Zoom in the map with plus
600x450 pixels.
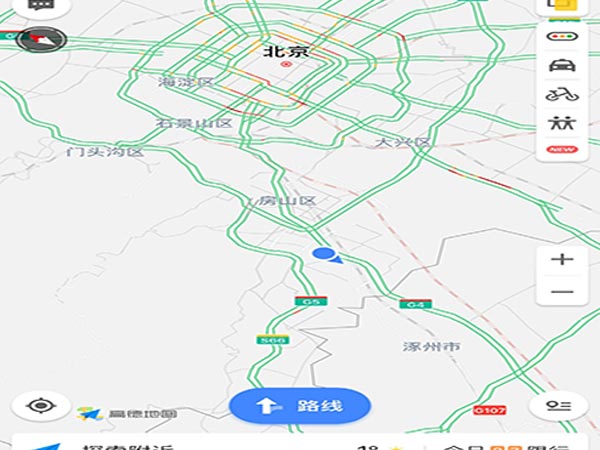(563, 260)
